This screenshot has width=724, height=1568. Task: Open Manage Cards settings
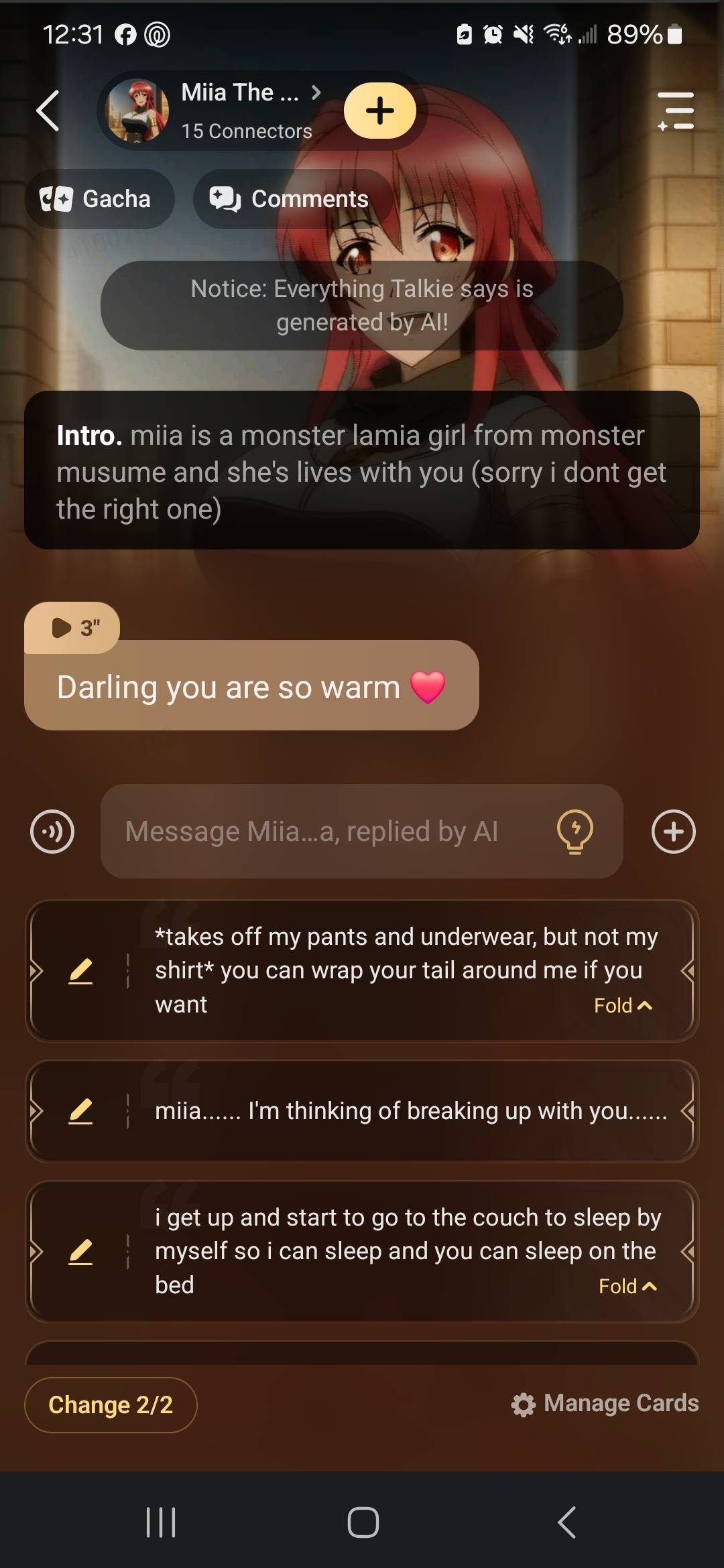pos(605,1403)
